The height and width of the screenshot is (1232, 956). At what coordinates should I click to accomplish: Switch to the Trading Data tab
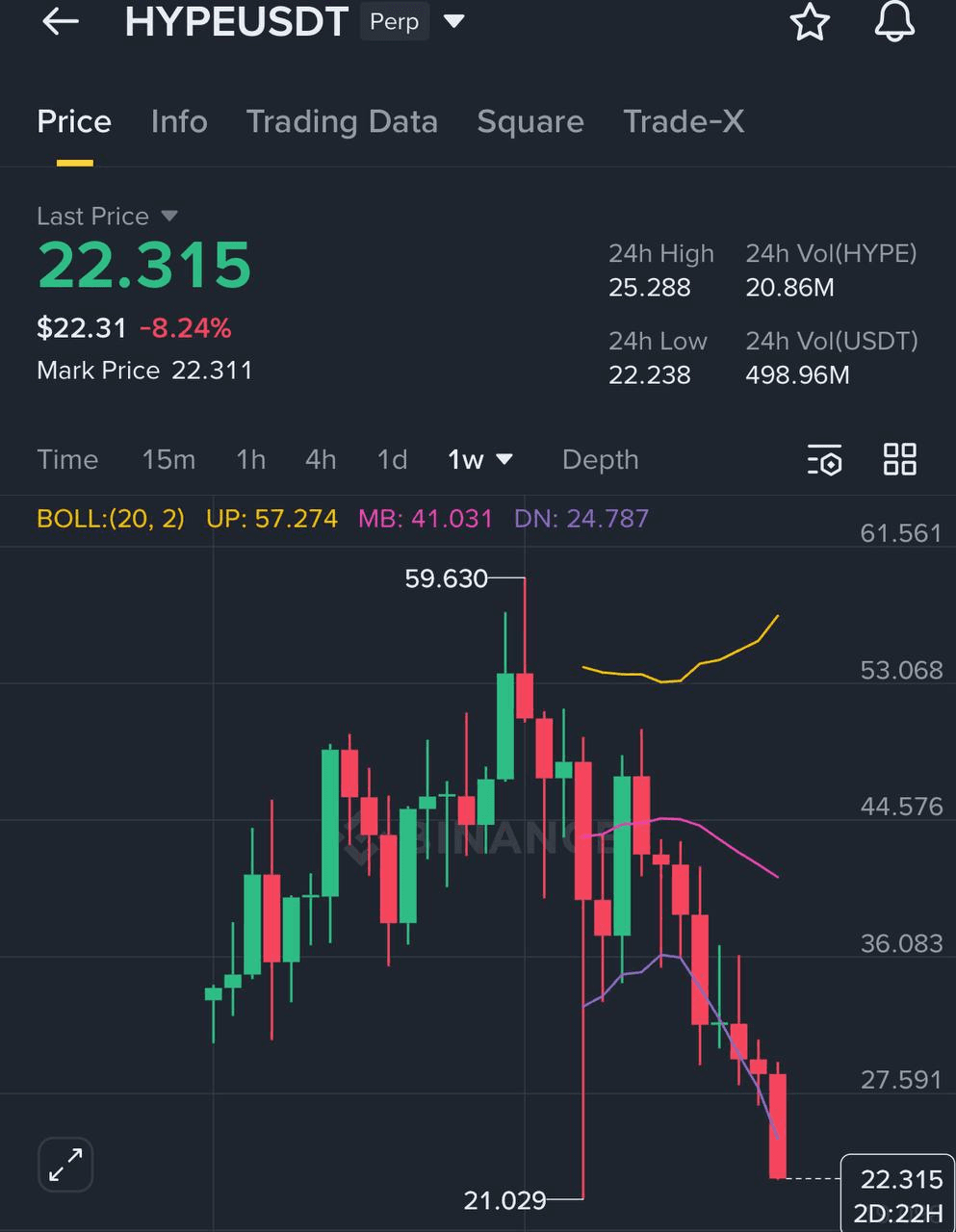point(342,122)
